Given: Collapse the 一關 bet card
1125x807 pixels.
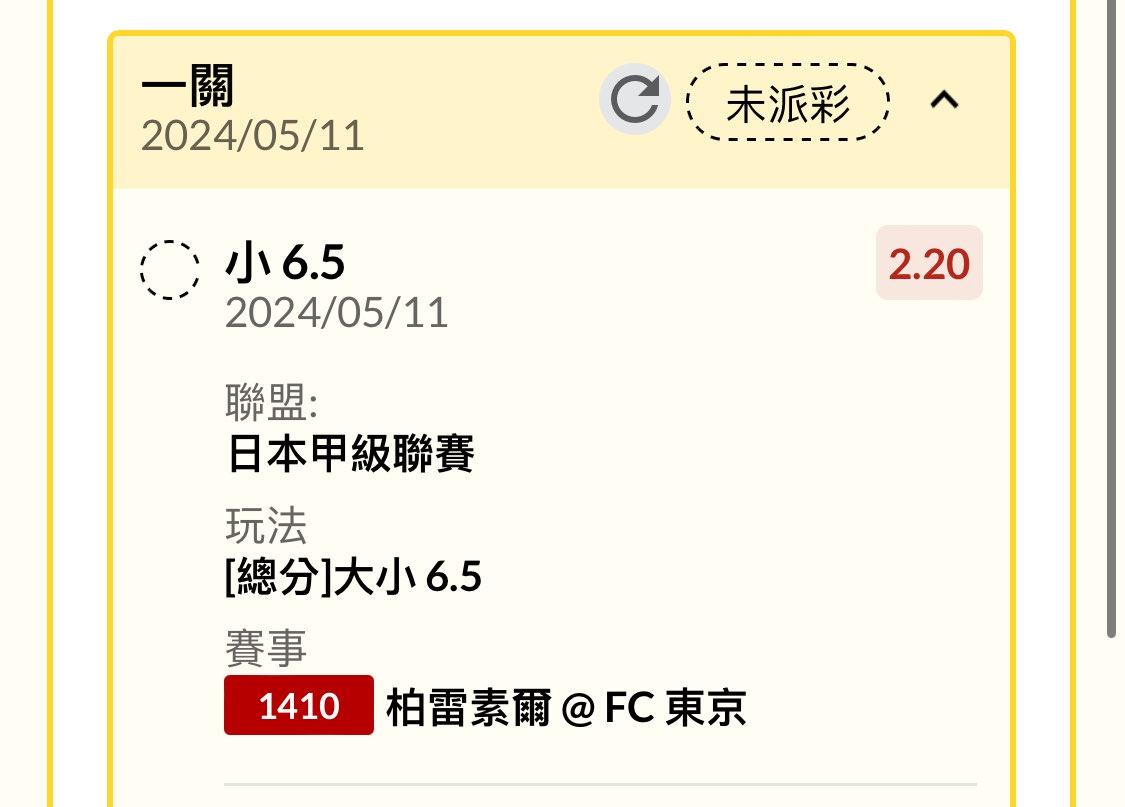Looking at the screenshot, I should point(944,100).
